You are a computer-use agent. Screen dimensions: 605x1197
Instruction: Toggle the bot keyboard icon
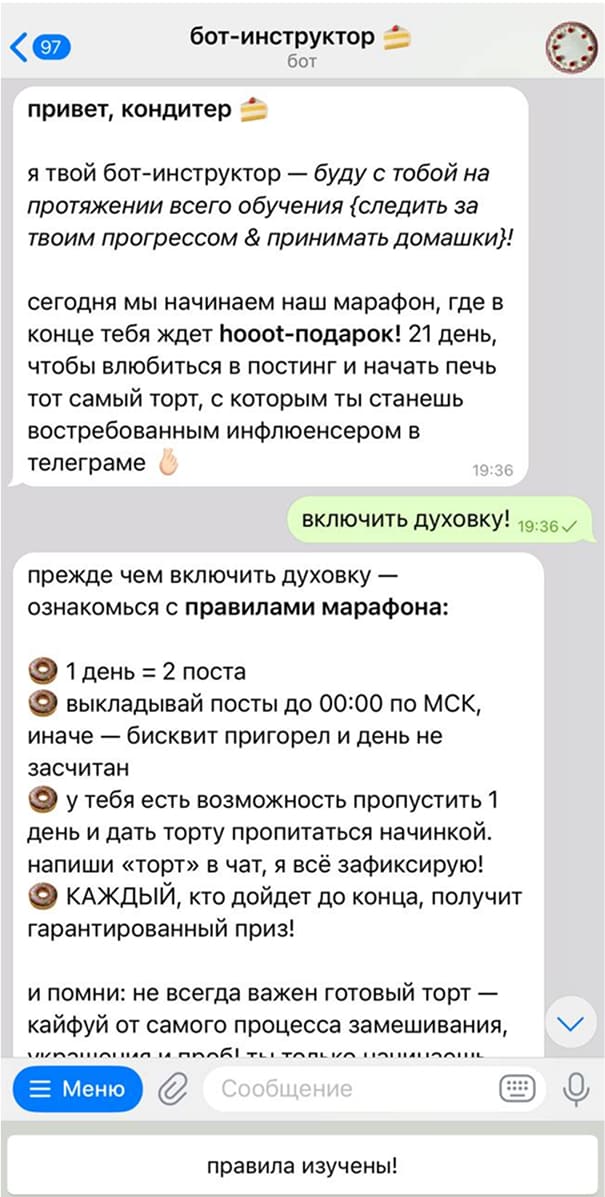click(x=518, y=1089)
